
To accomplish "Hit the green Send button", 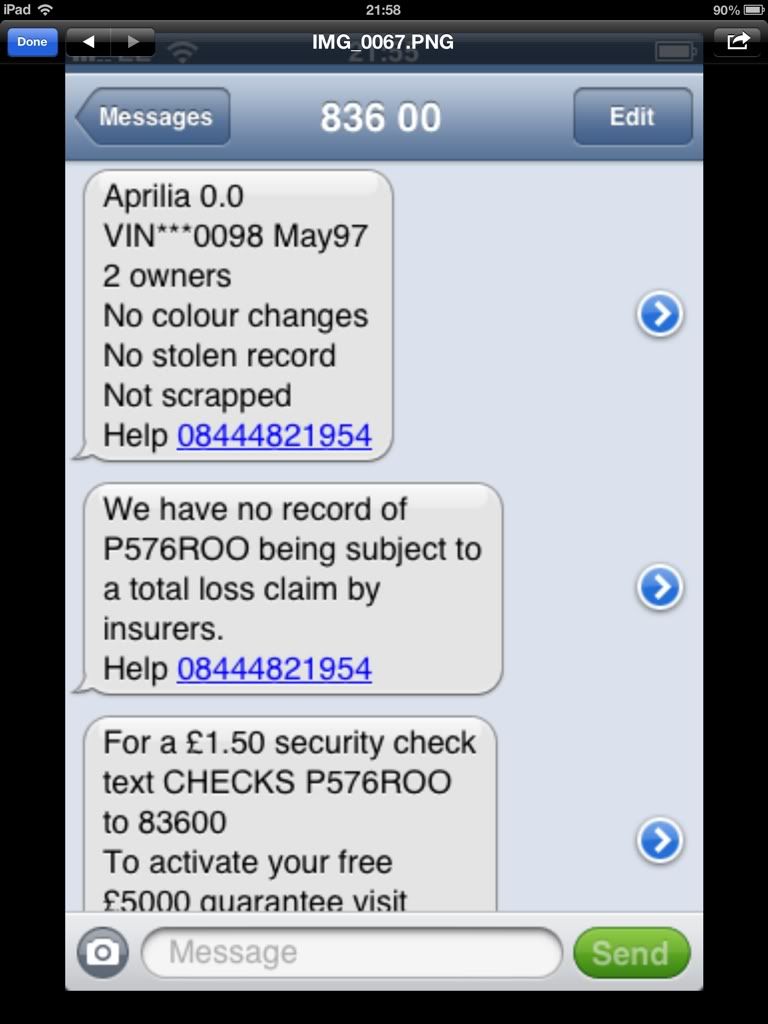I will 631,953.
